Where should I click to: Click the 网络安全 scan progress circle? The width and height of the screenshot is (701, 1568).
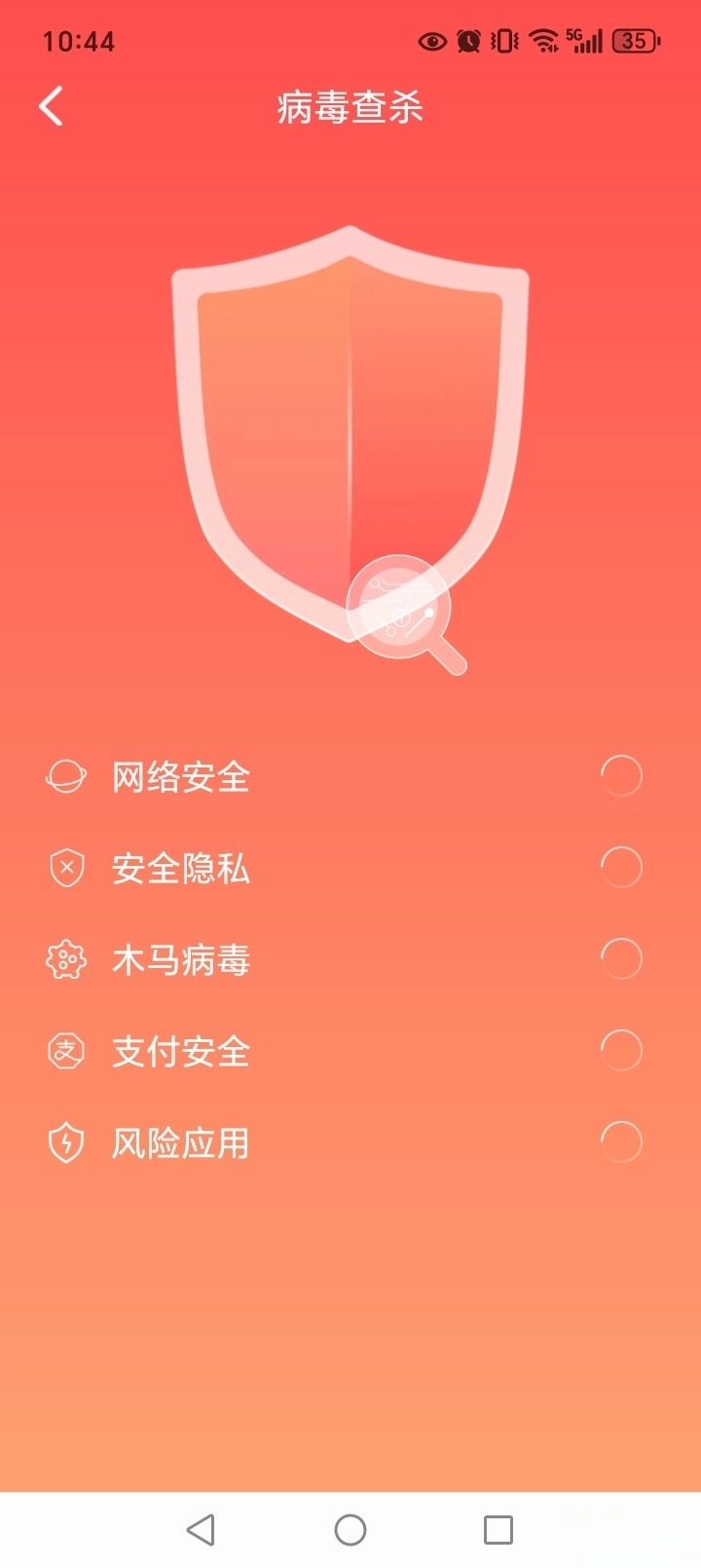(x=621, y=776)
